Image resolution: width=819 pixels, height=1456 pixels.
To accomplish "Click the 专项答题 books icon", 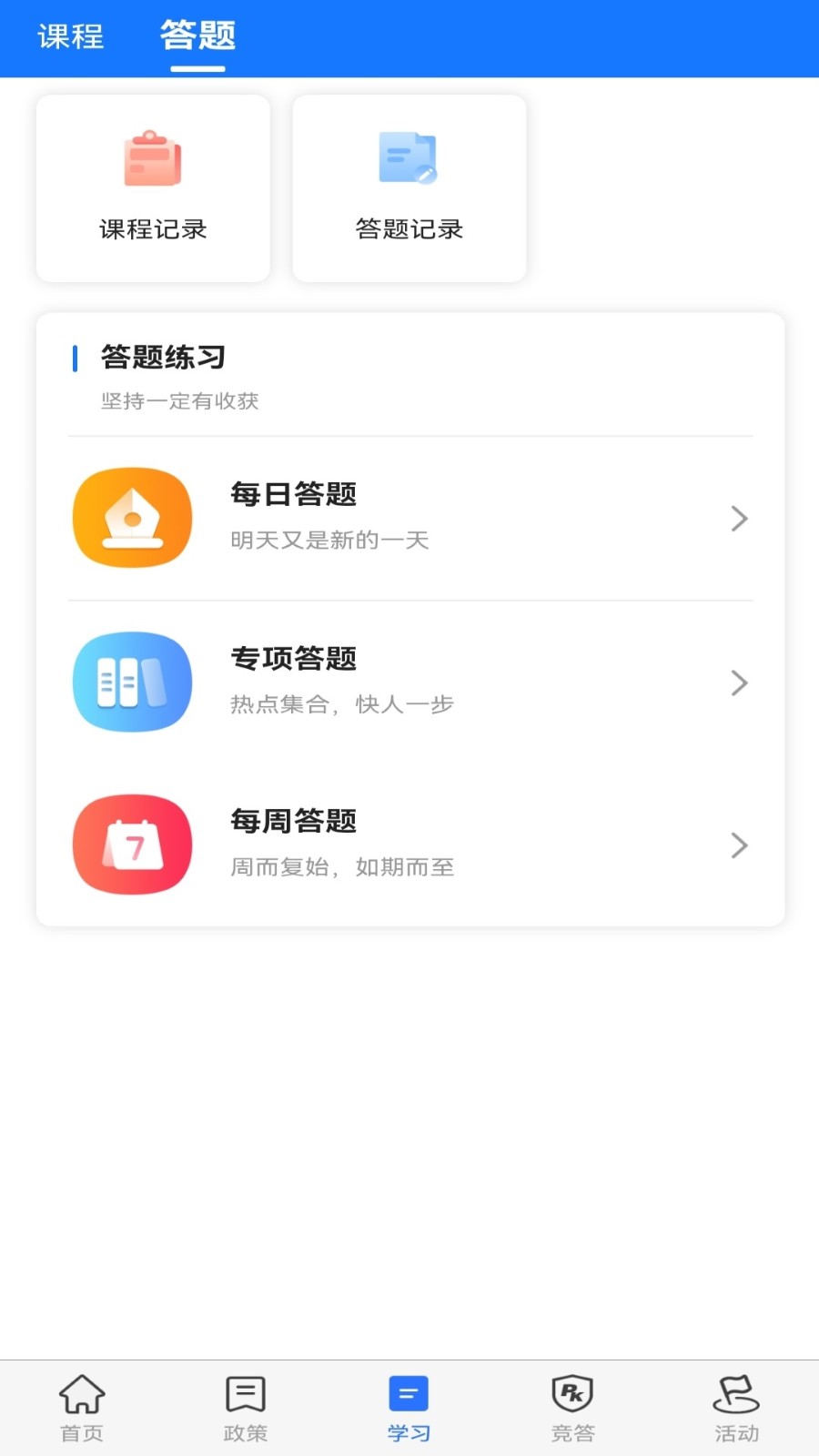I will tap(132, 681).
